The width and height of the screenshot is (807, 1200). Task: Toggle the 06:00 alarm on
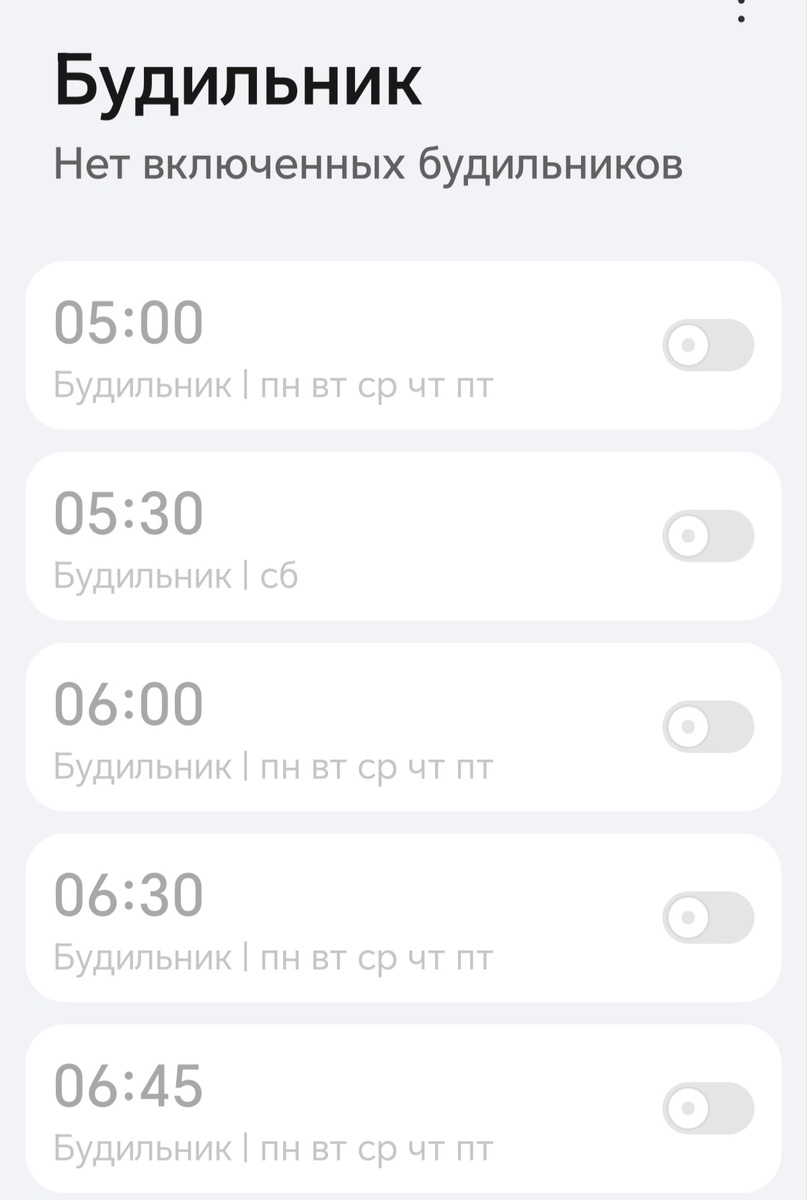click(707, 727)
